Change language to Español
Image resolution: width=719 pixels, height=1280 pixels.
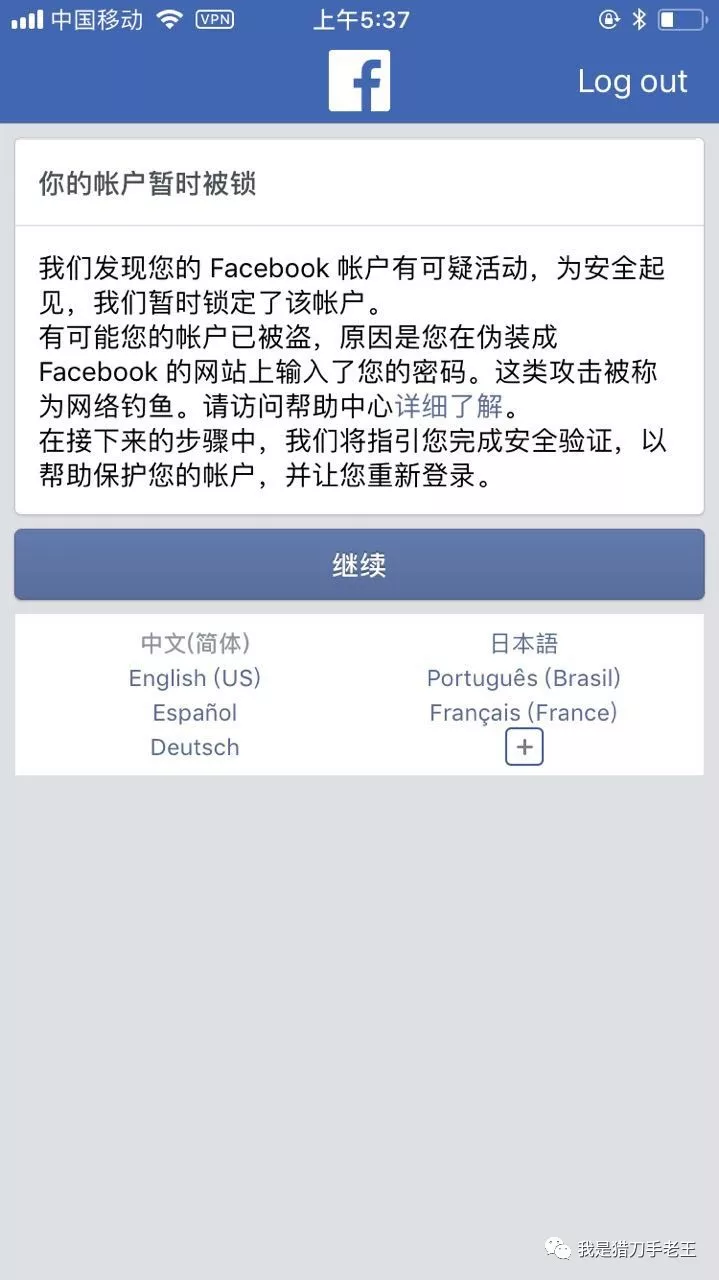(x=195, y=713)
